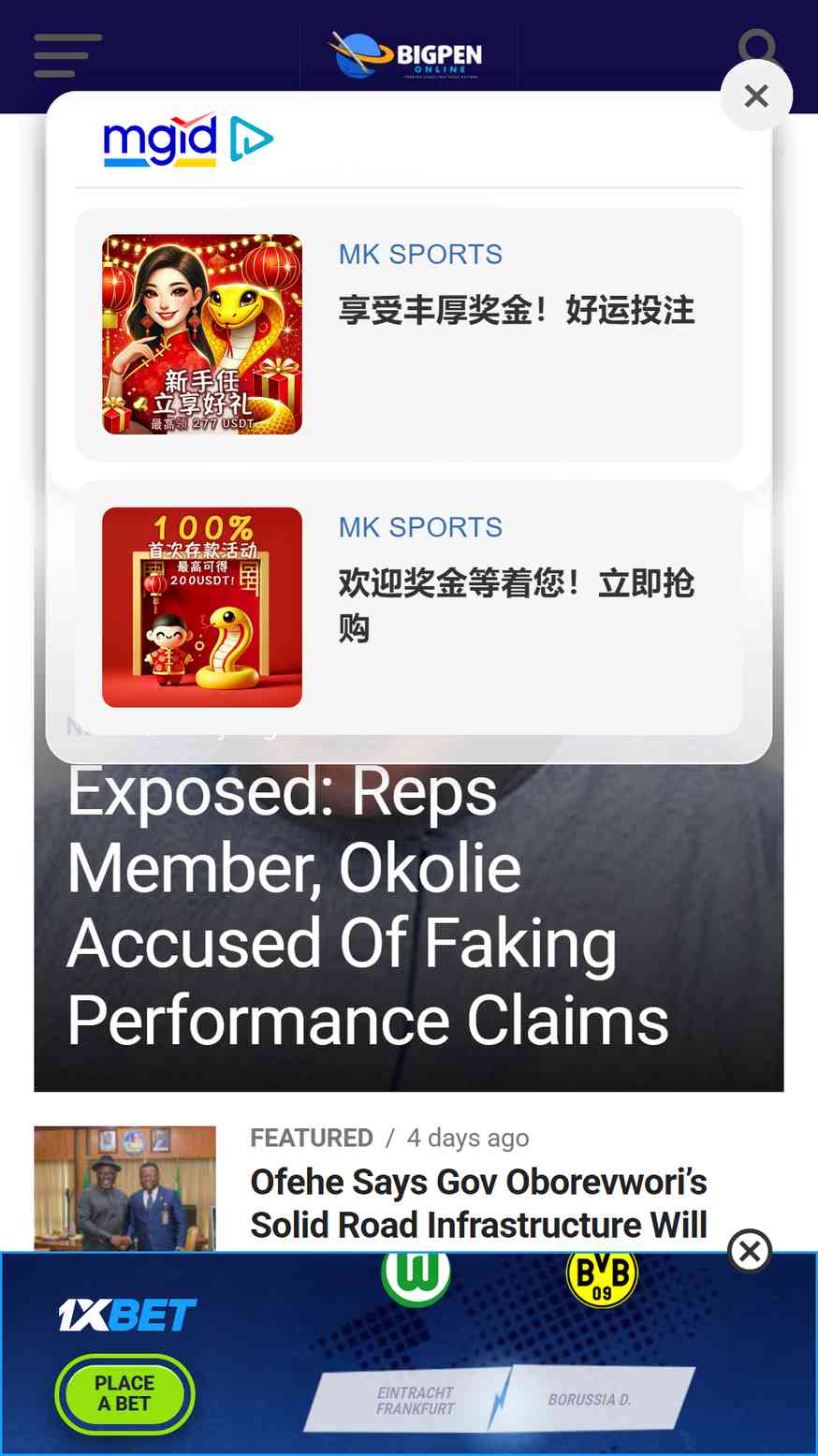Open the first MK Sports ad card

(409, 334)
